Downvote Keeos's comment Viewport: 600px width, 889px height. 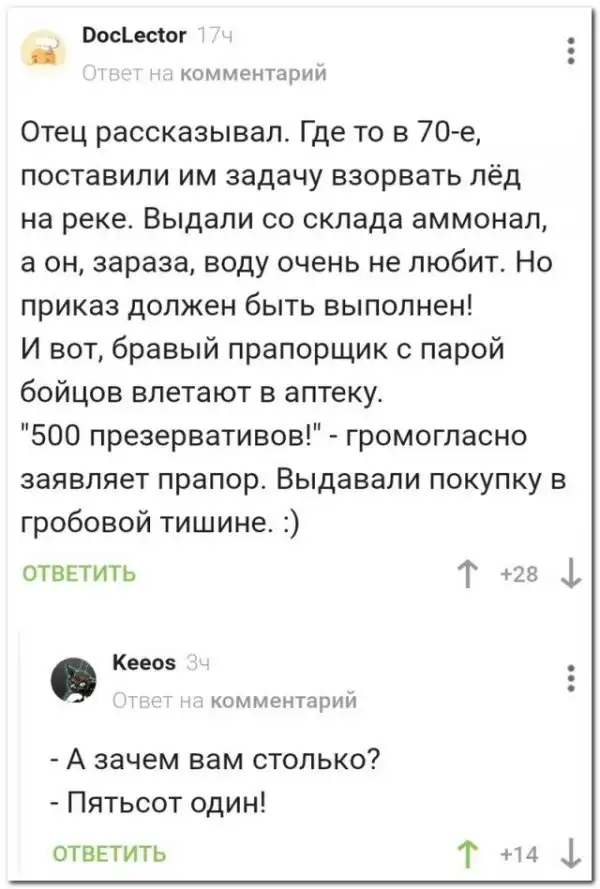click(x=568, y=852)
